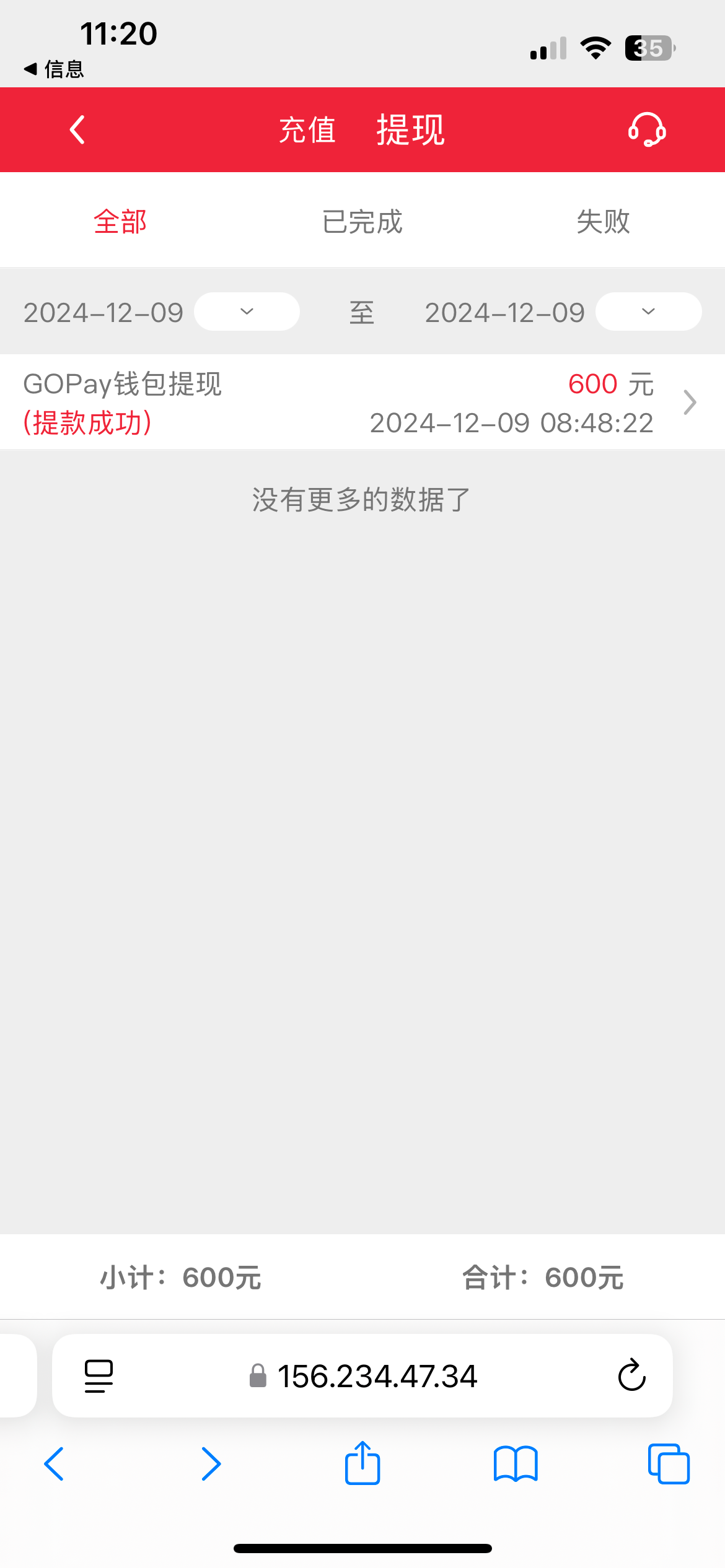This screenshot has height=1568, width=725.
Task: Tap the Safari address bar
Action: (x=377, y=1376)
